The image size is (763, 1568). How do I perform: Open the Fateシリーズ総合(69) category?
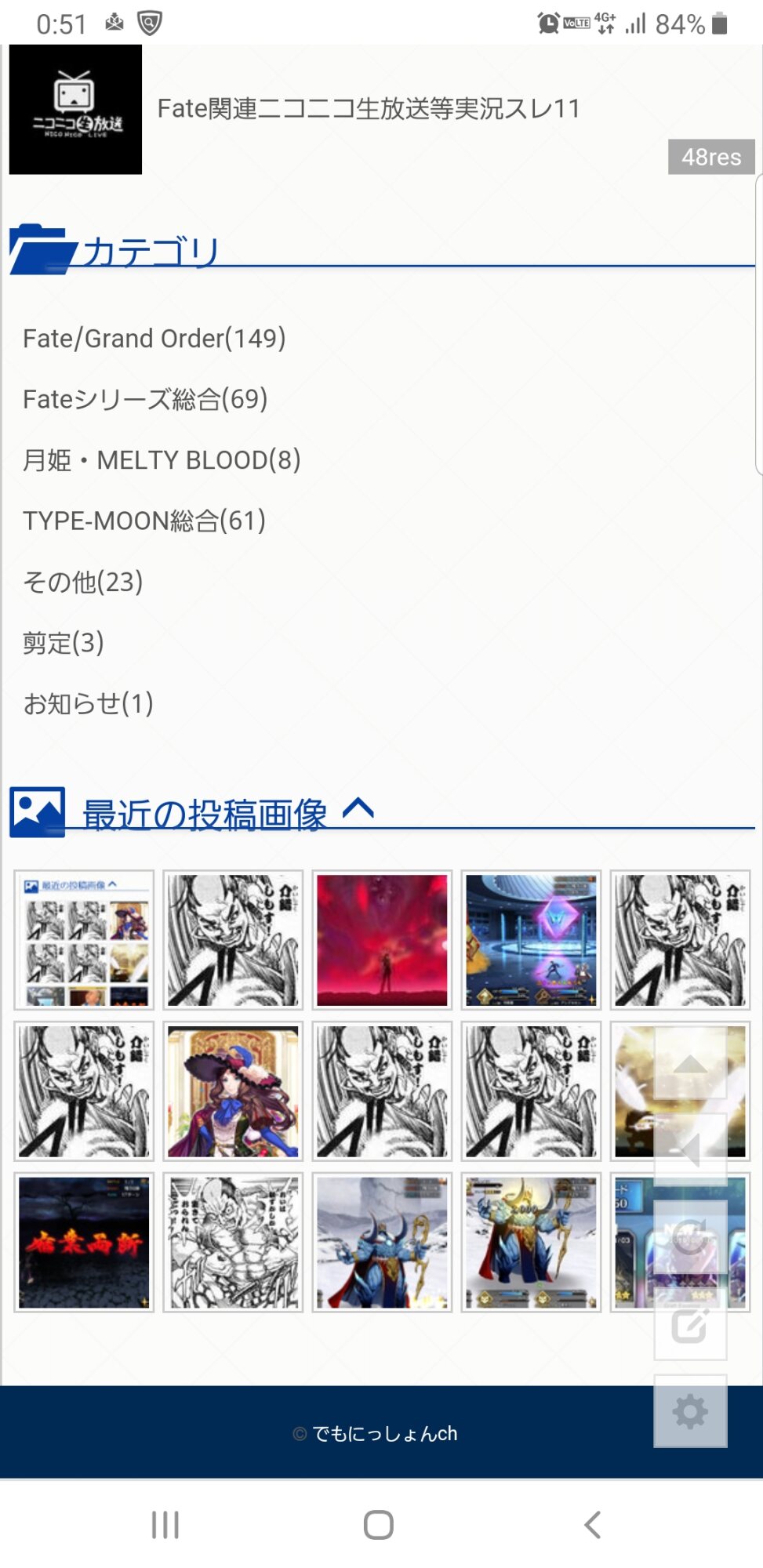coord(146,399)
